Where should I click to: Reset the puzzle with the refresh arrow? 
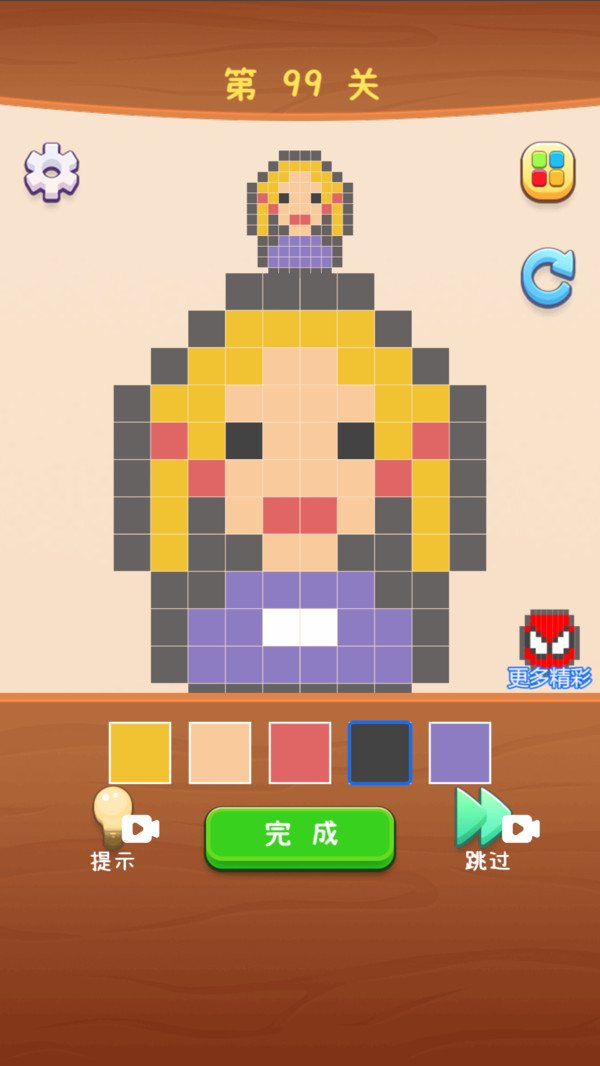[x=548, y=276]
